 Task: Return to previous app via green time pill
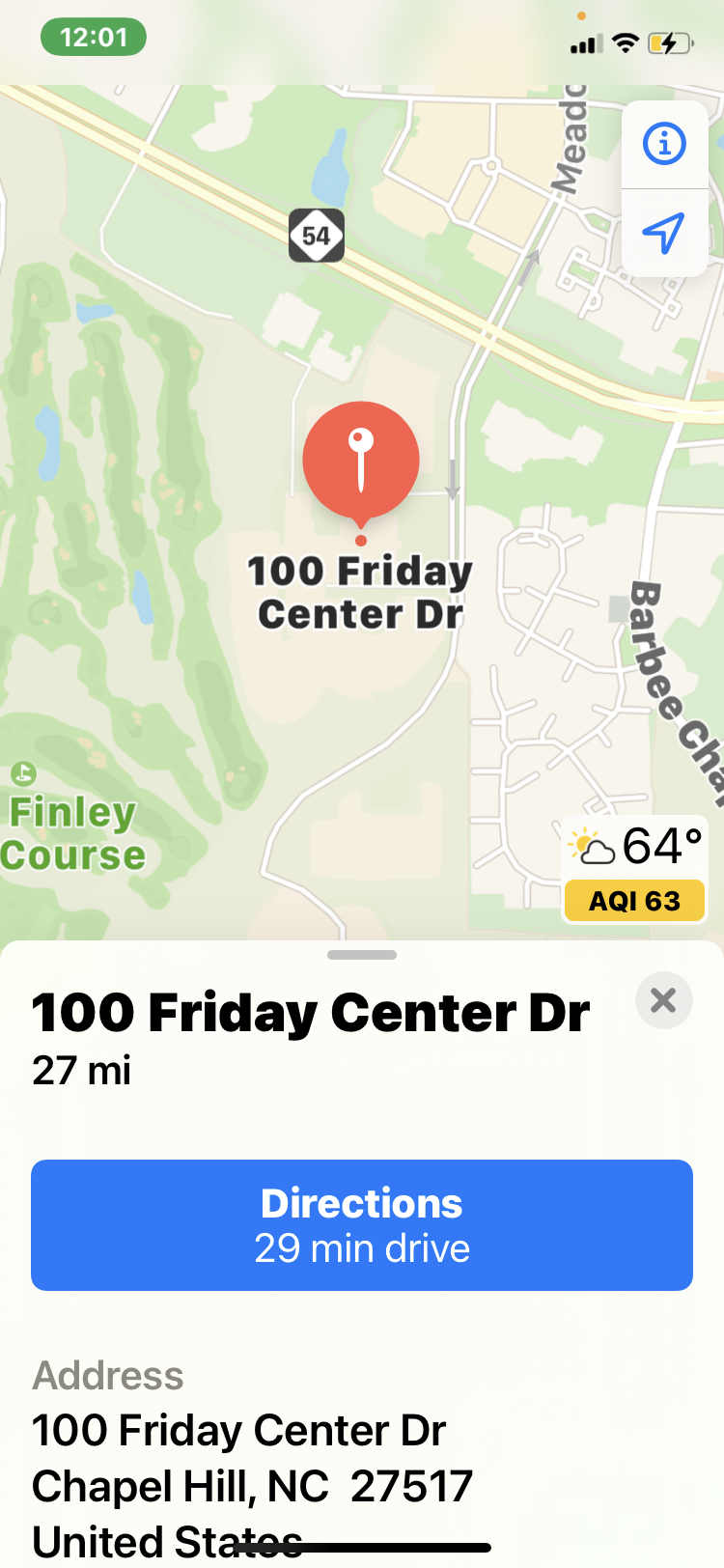point(94,38)
